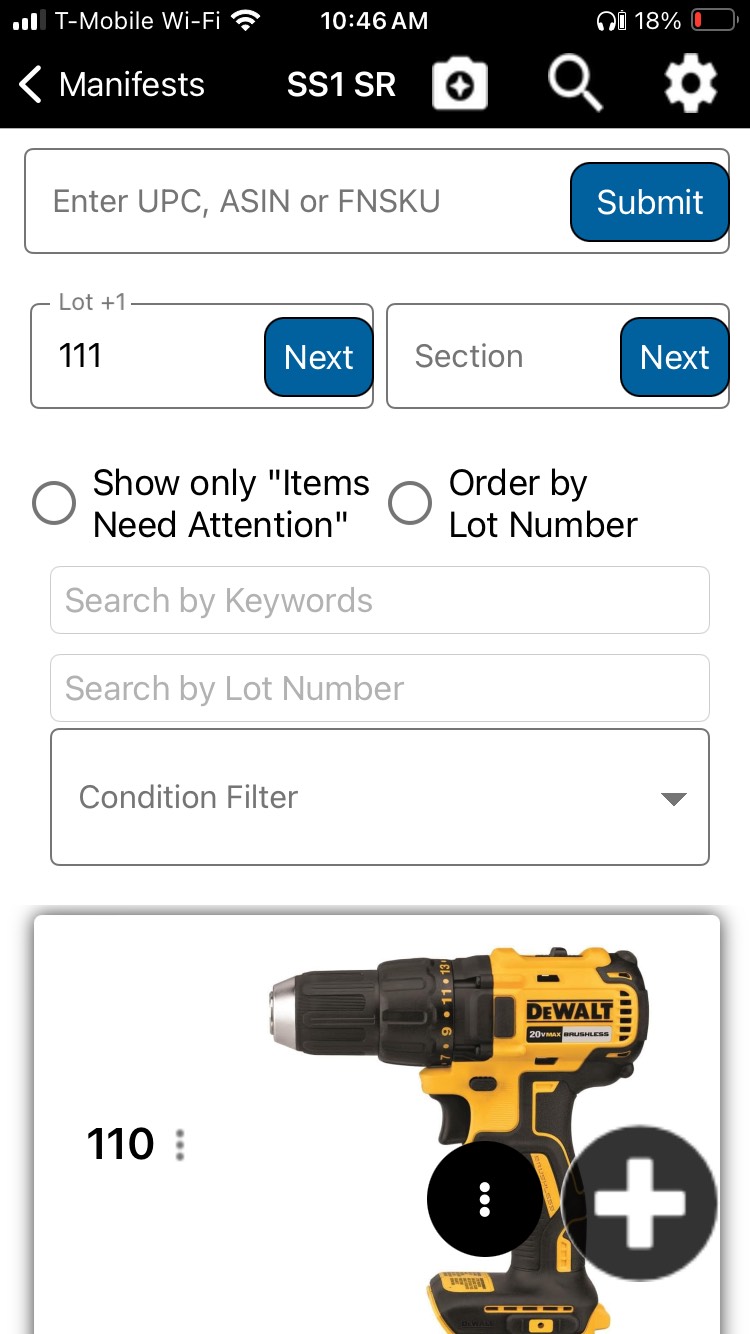Focus the Section input field

tap(500, 356)
